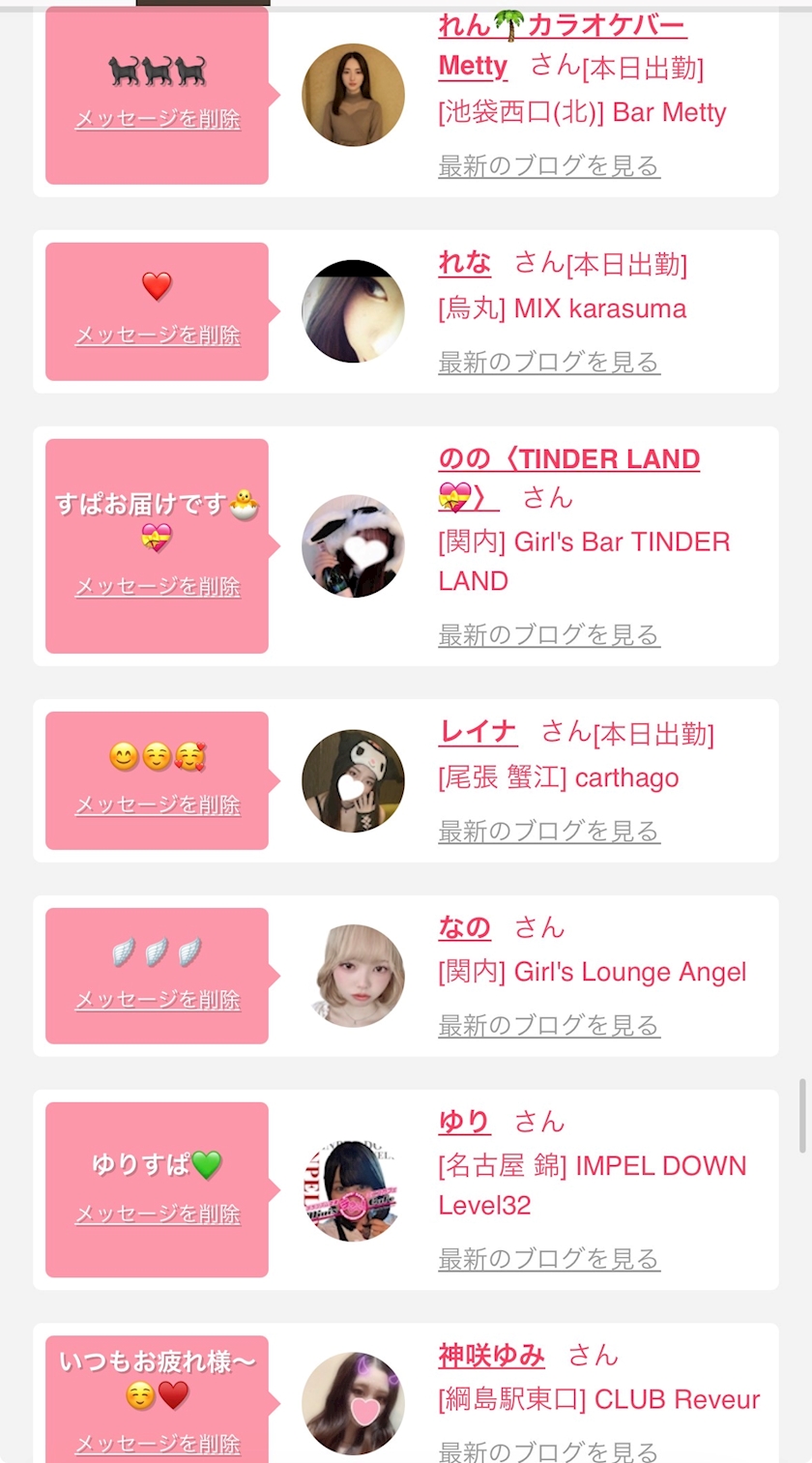Delete the ゆりすぱ message
The height and width of the screenshot is (1463, 812).
(158, 1214)
